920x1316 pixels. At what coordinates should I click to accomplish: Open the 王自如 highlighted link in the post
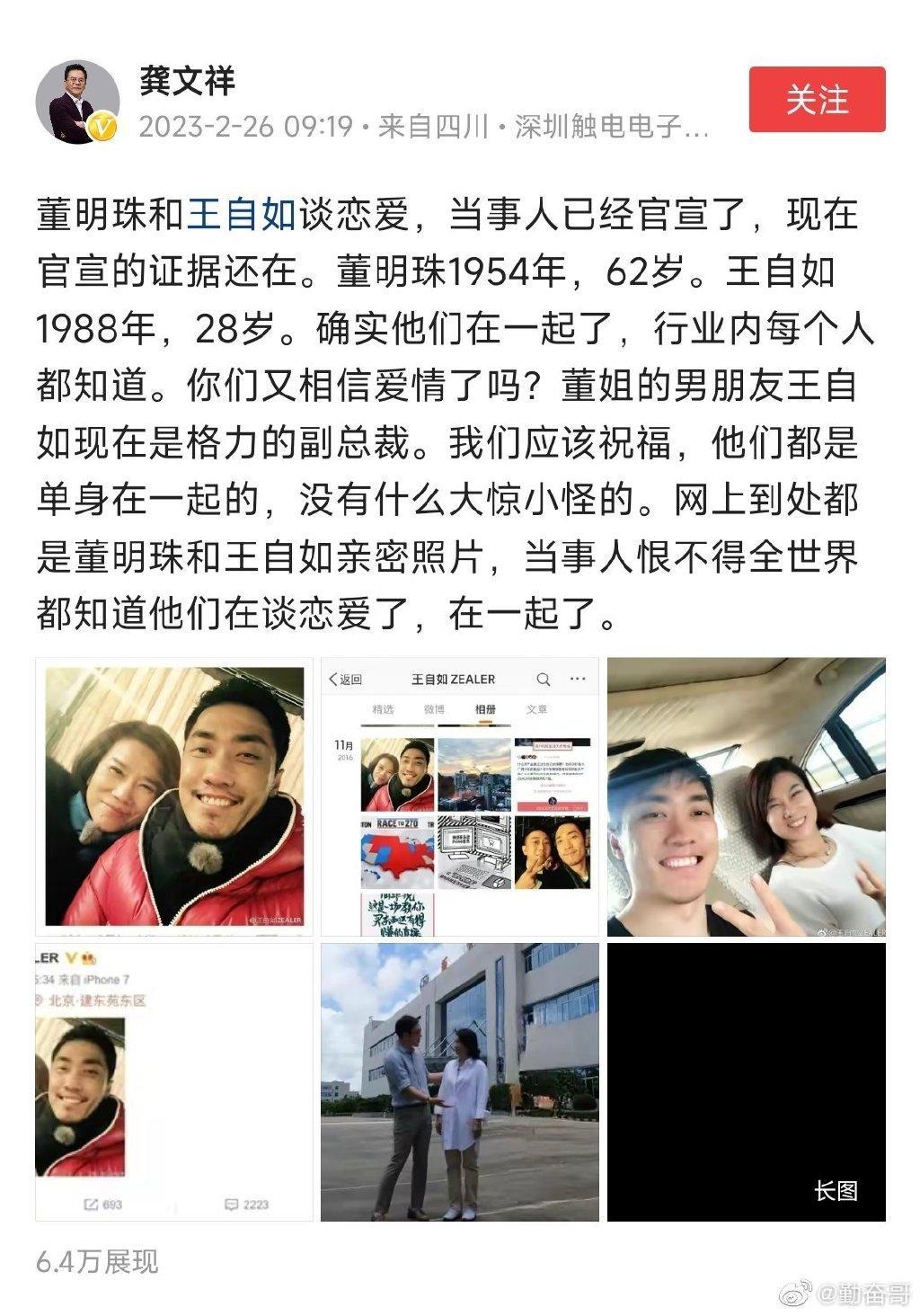pyautogui.click(x=241, y=214)
